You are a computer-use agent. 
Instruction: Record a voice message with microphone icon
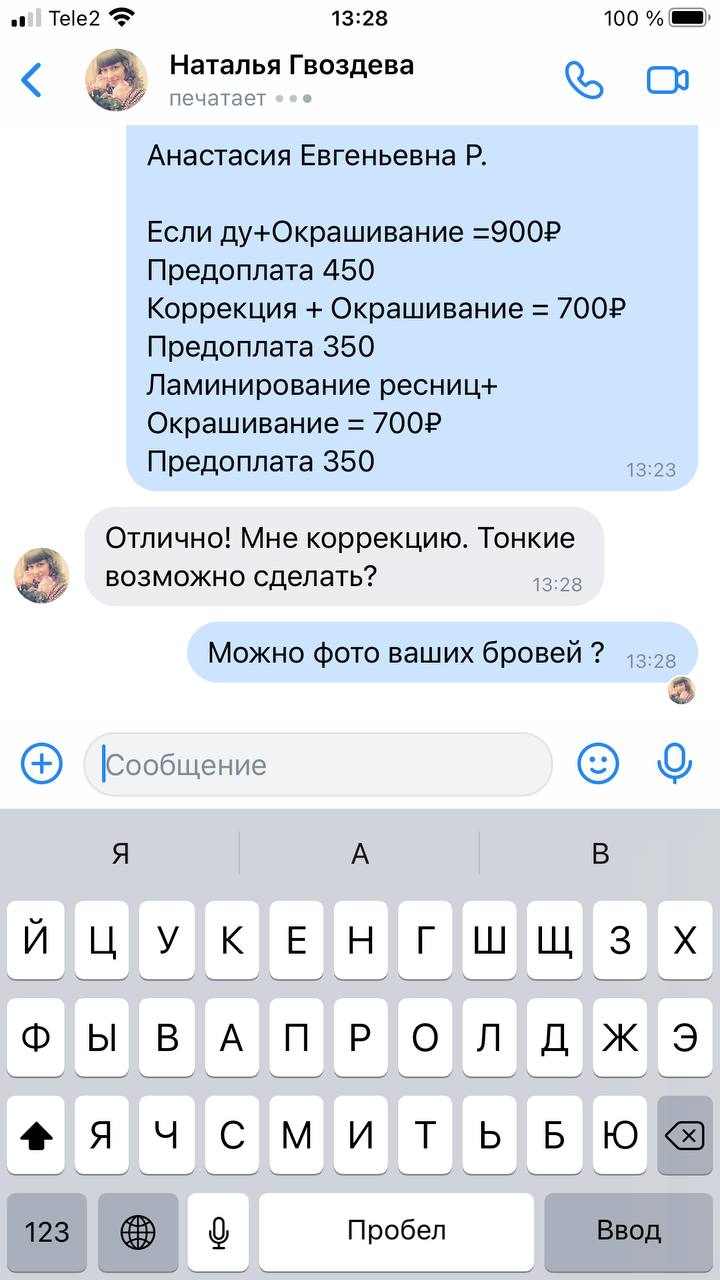(675, 765)
